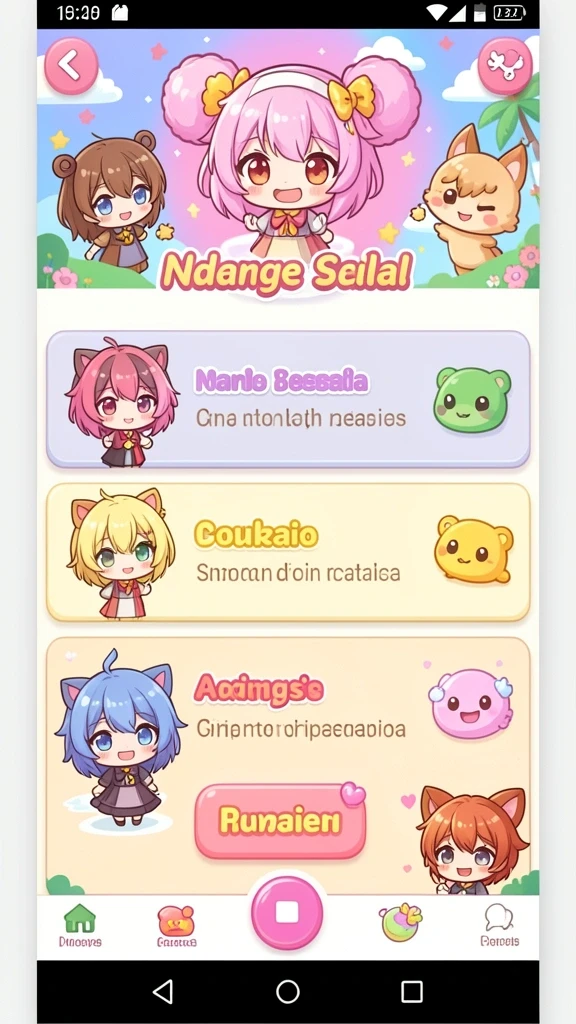Select the Coukaio card

click(x=288, y=552)
